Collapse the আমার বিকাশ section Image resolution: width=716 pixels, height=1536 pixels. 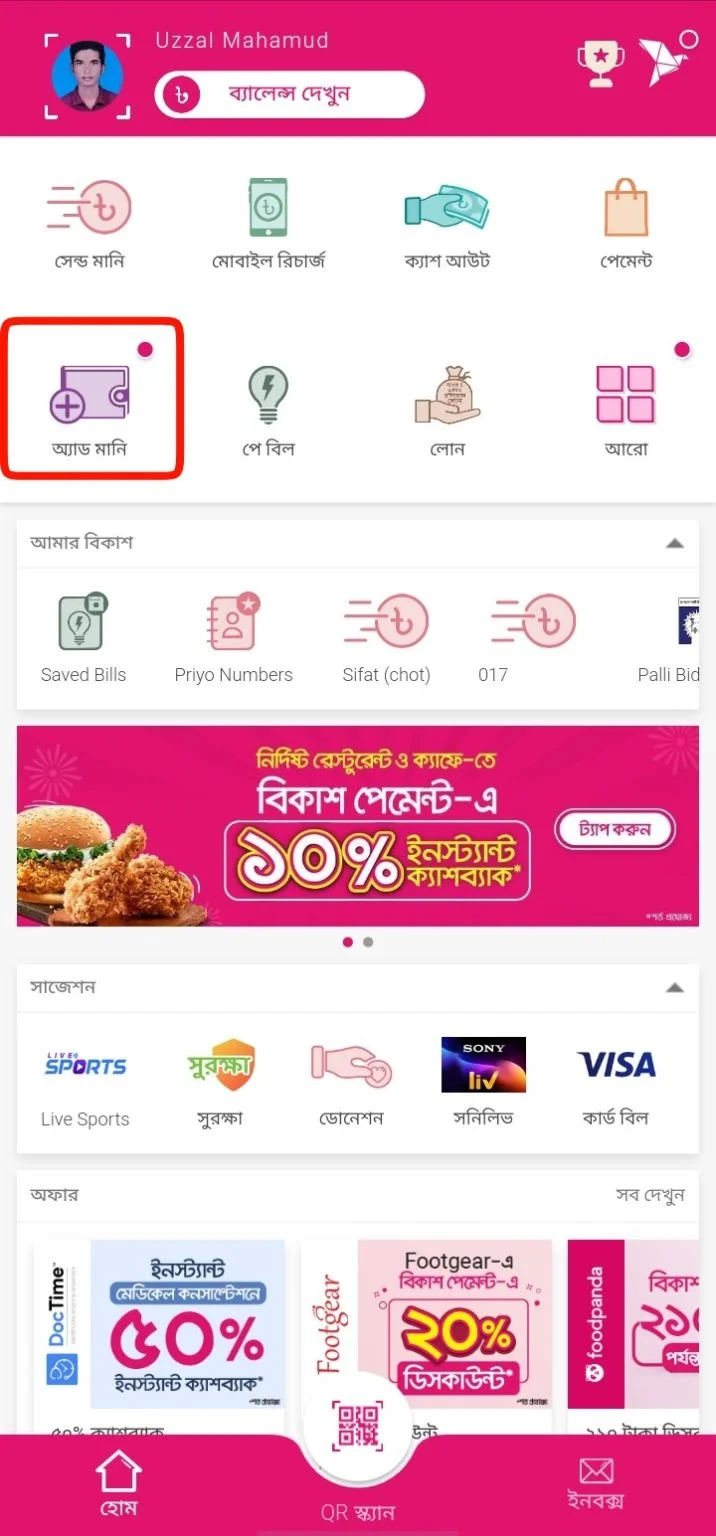click(675, 543)
